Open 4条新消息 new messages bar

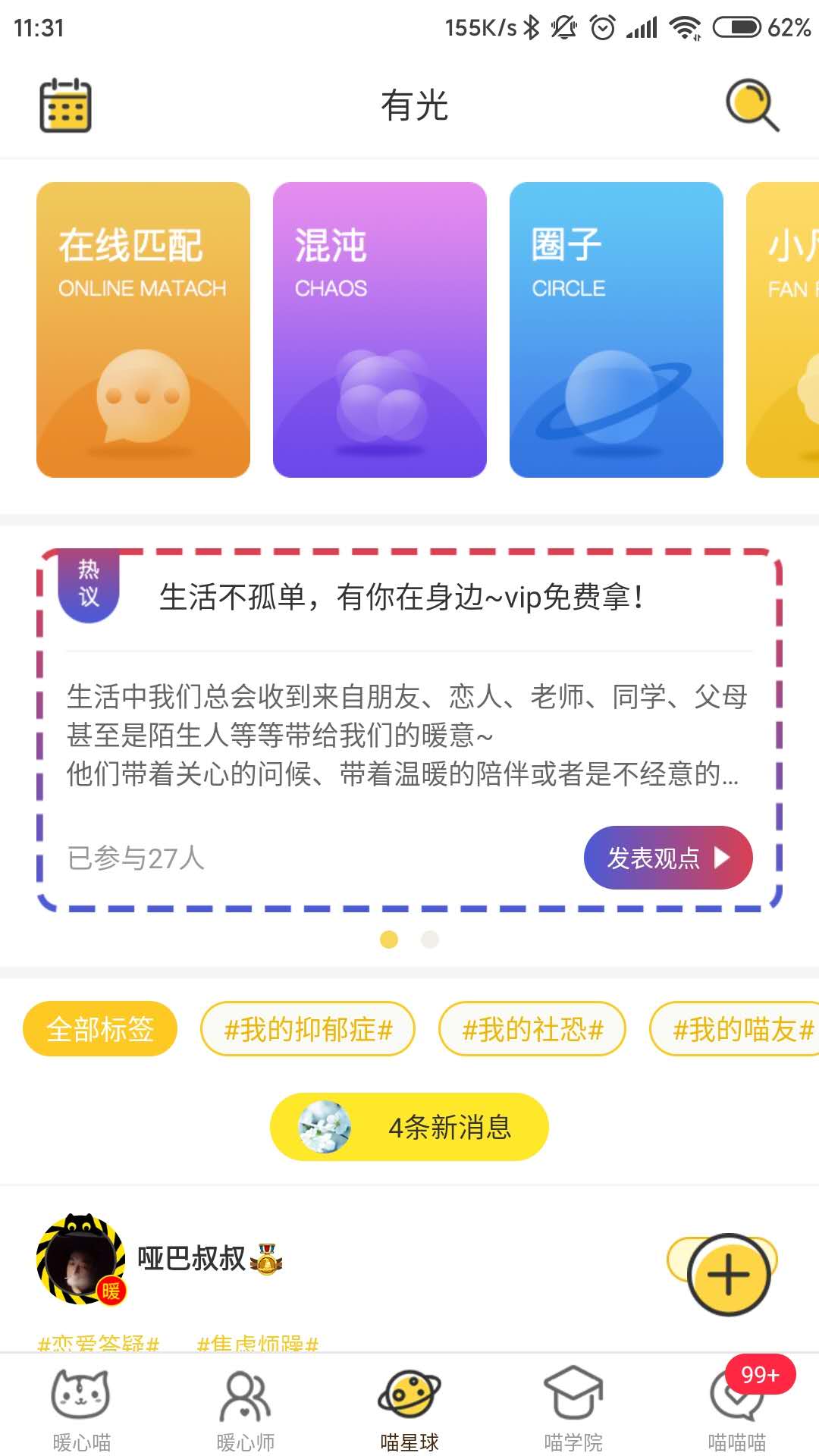click(x=409, y=1128)
